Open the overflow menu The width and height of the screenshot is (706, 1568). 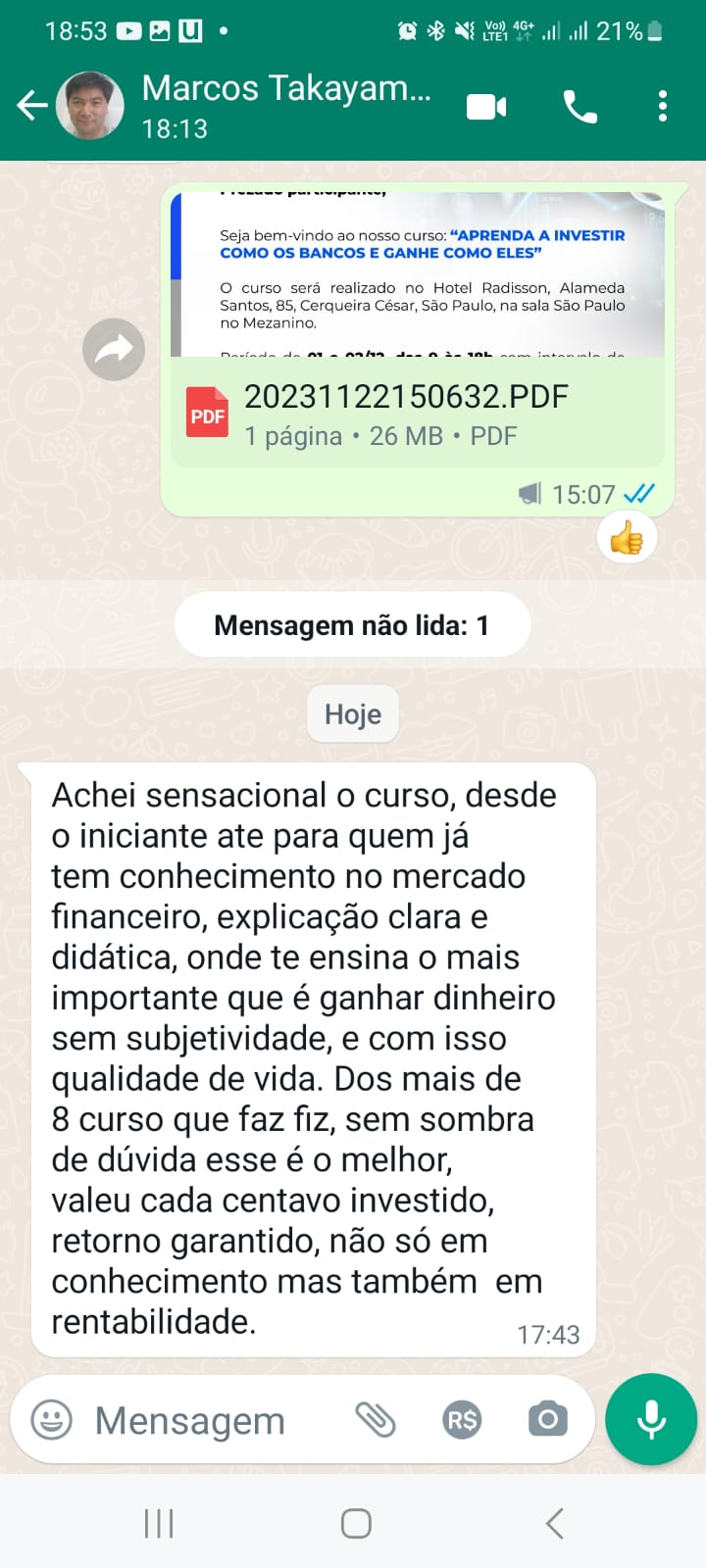tap(663, 106)
